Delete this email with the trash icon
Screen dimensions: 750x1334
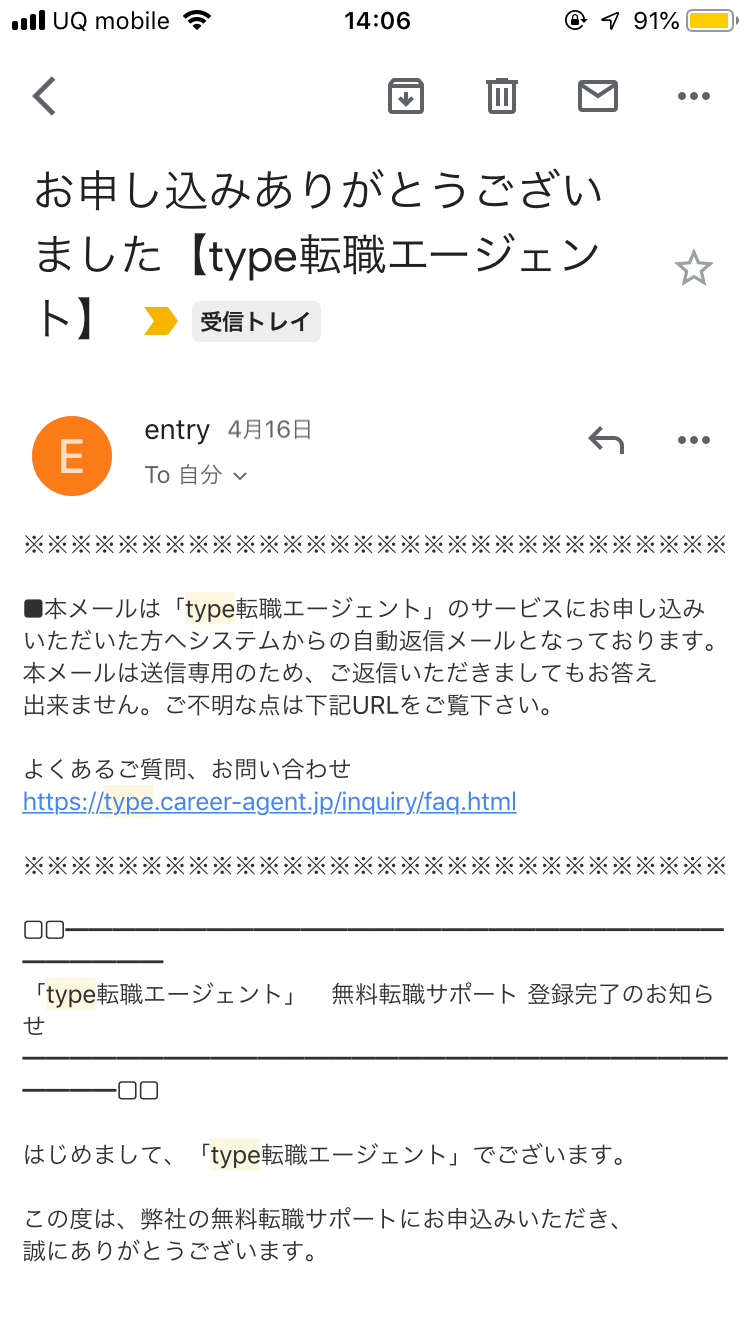[502, 96]
